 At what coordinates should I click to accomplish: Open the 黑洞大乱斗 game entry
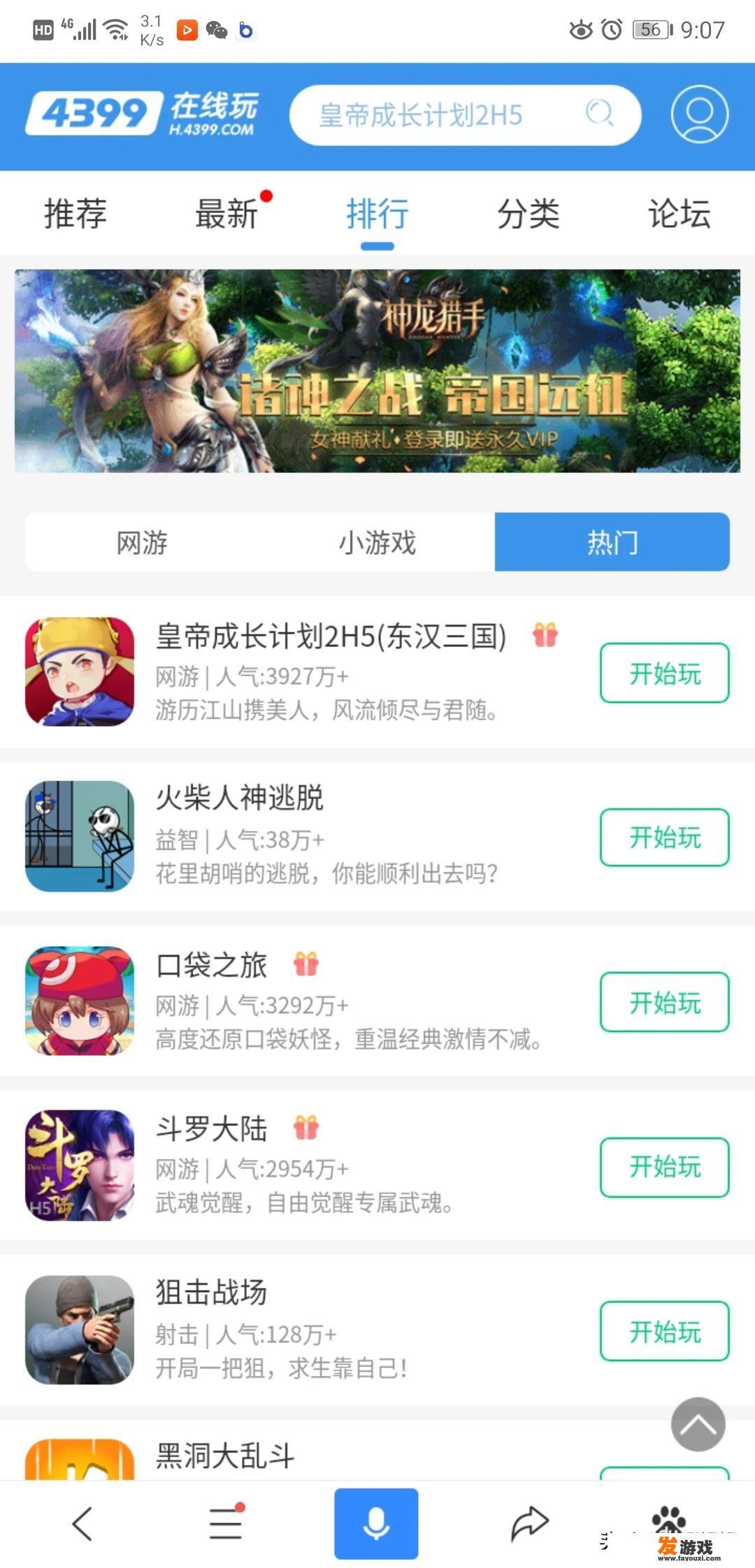tap(225, 1456)
